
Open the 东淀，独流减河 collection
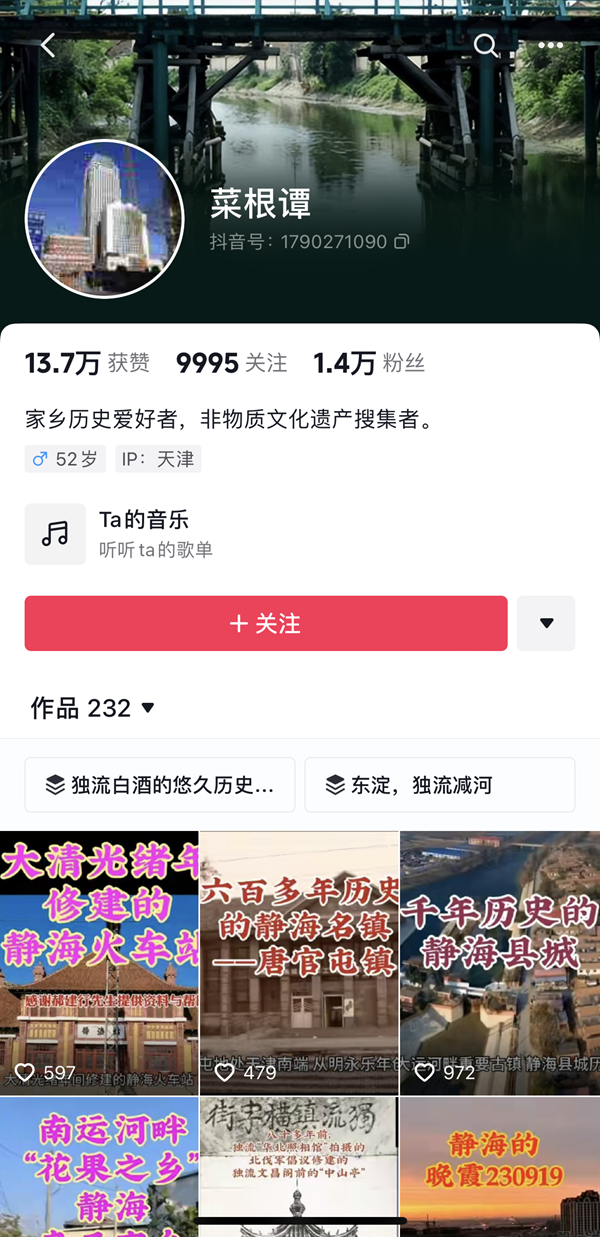click(439, 785)
